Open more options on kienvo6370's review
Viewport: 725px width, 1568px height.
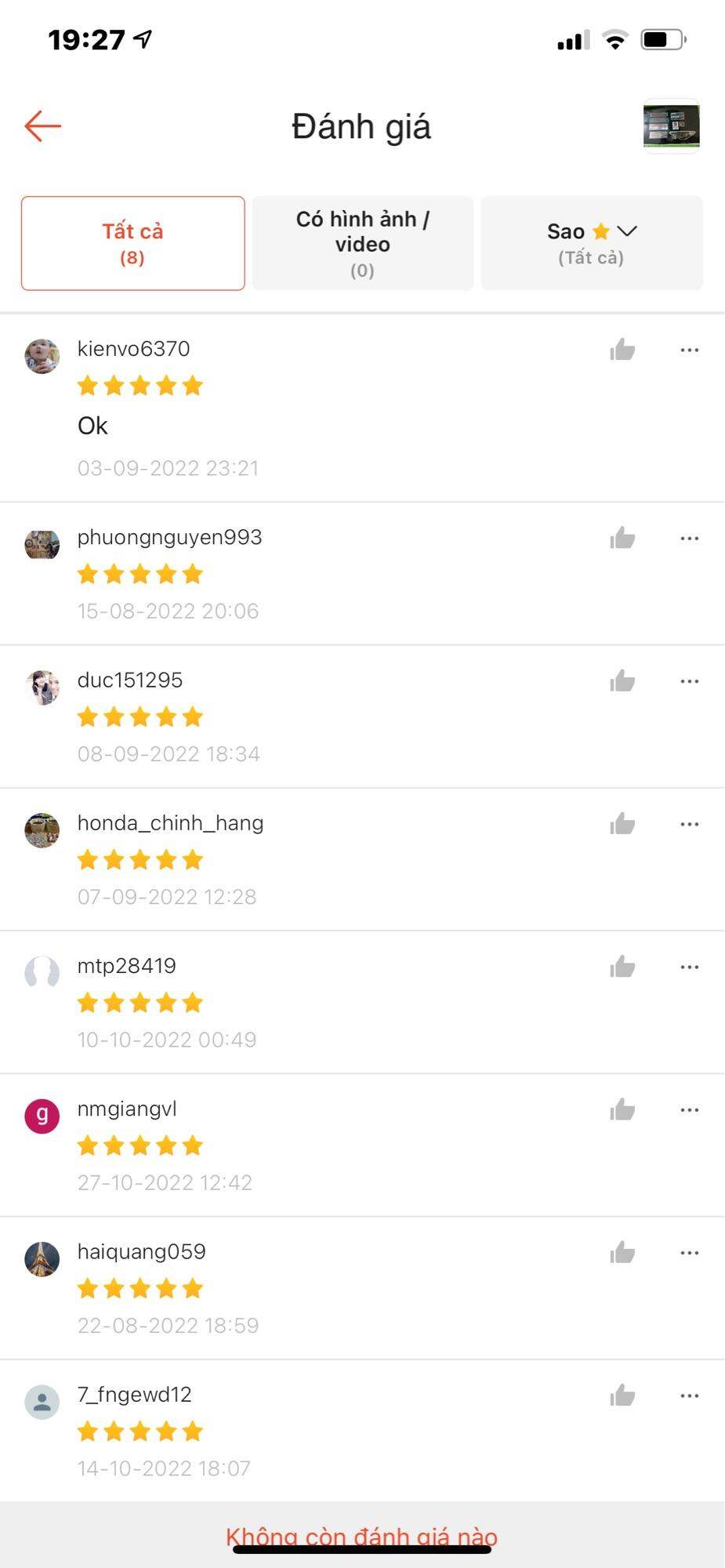pyautogui.click(x=689, y=350)
